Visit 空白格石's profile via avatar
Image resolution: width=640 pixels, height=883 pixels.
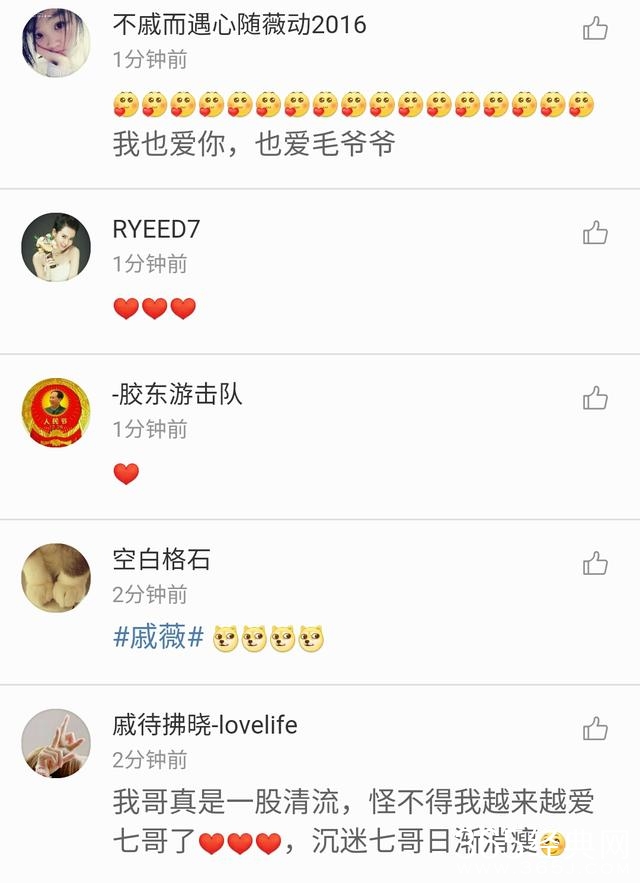click(x=56, y=577)
